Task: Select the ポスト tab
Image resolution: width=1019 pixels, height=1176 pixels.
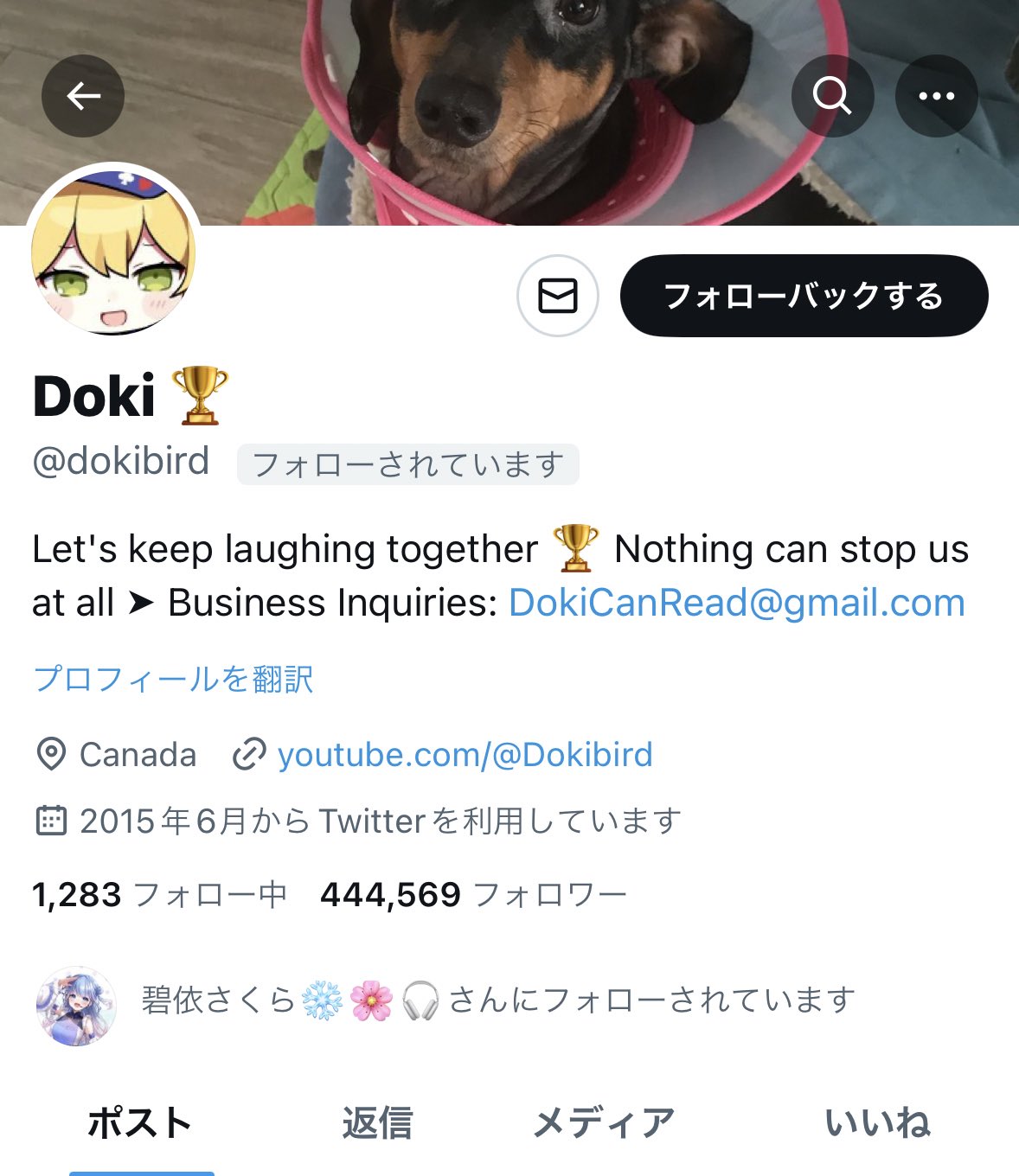Action: [x=140, y=1122]
